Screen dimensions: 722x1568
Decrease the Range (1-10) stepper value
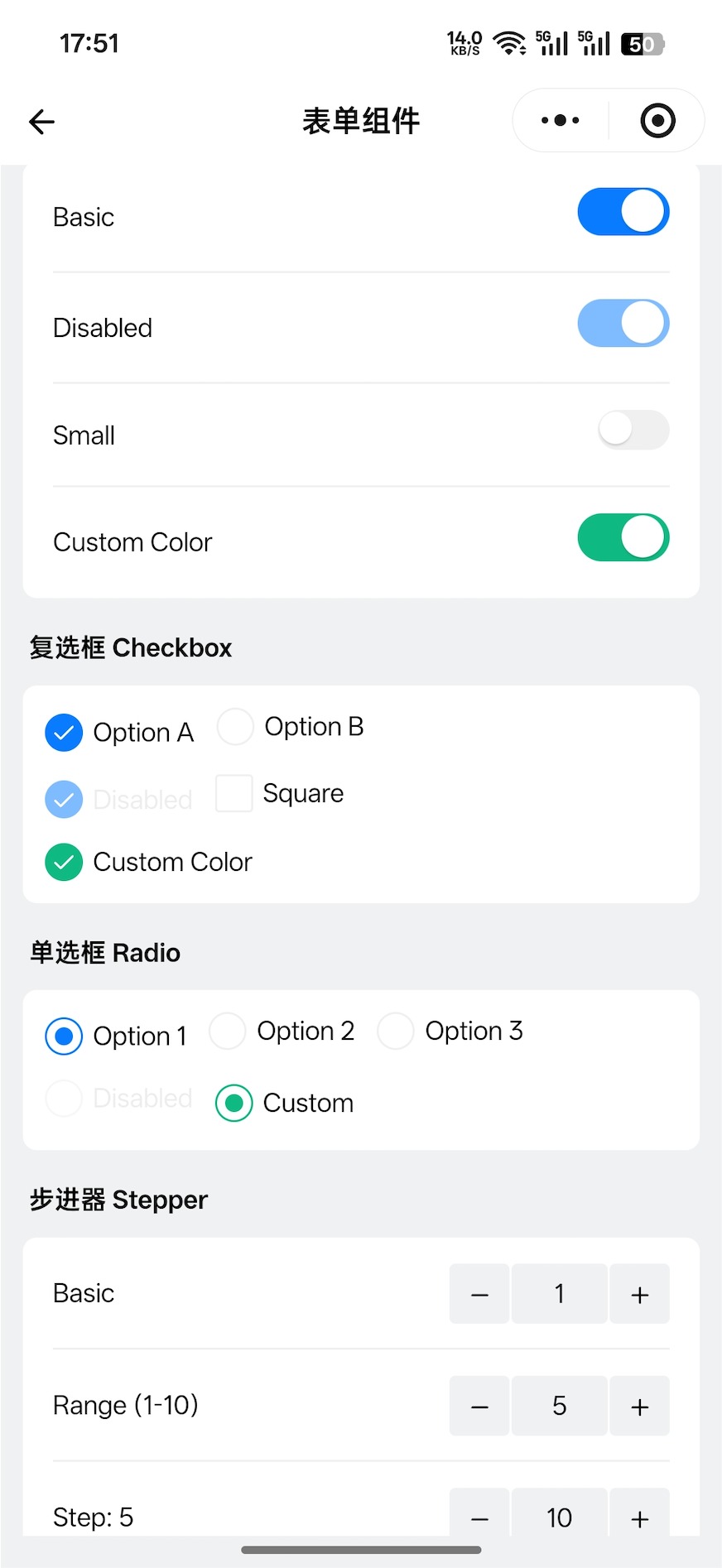coord(479,1405)
